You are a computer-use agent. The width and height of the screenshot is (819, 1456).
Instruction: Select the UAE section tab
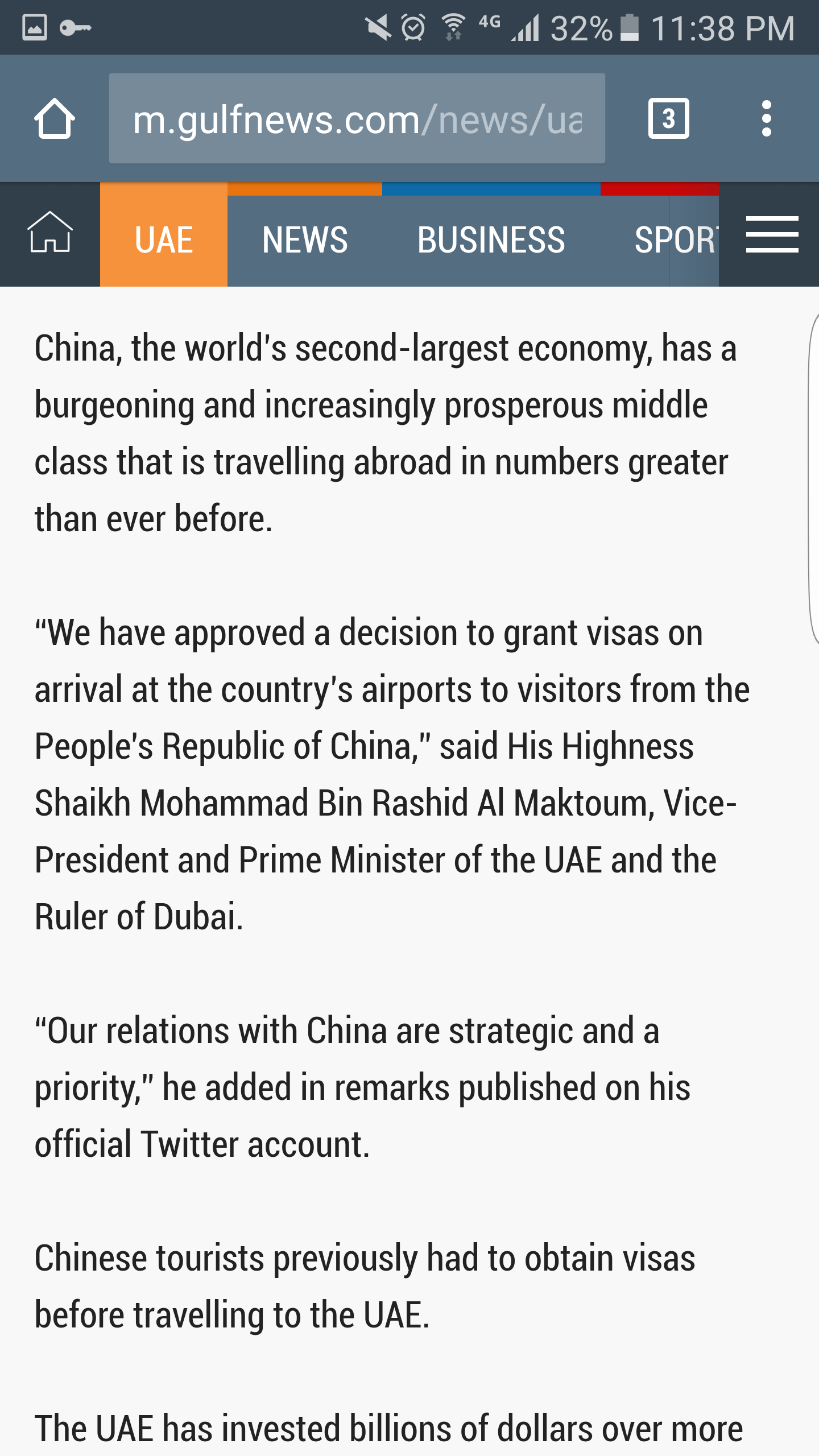(164, 239)
